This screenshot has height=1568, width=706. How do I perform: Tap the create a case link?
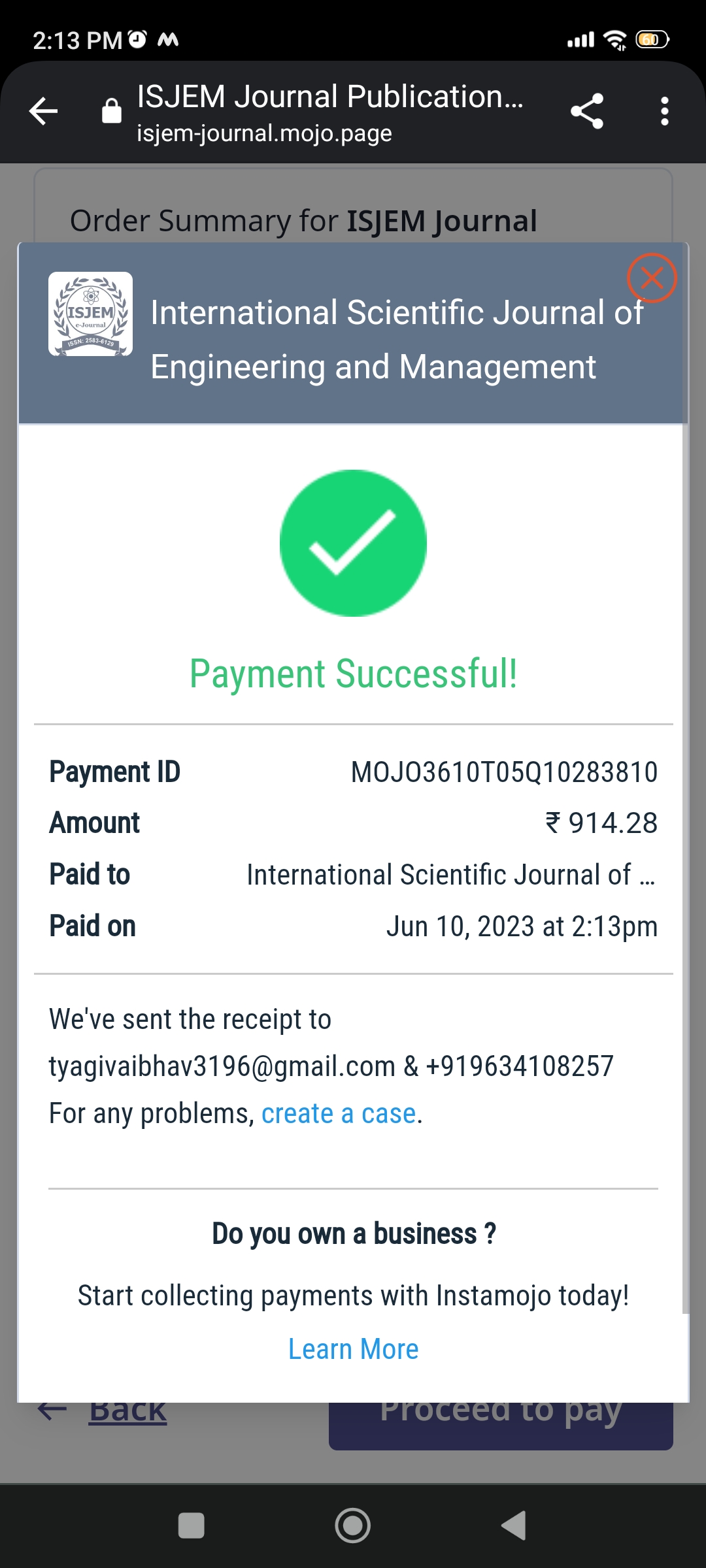coord(339,1114)
